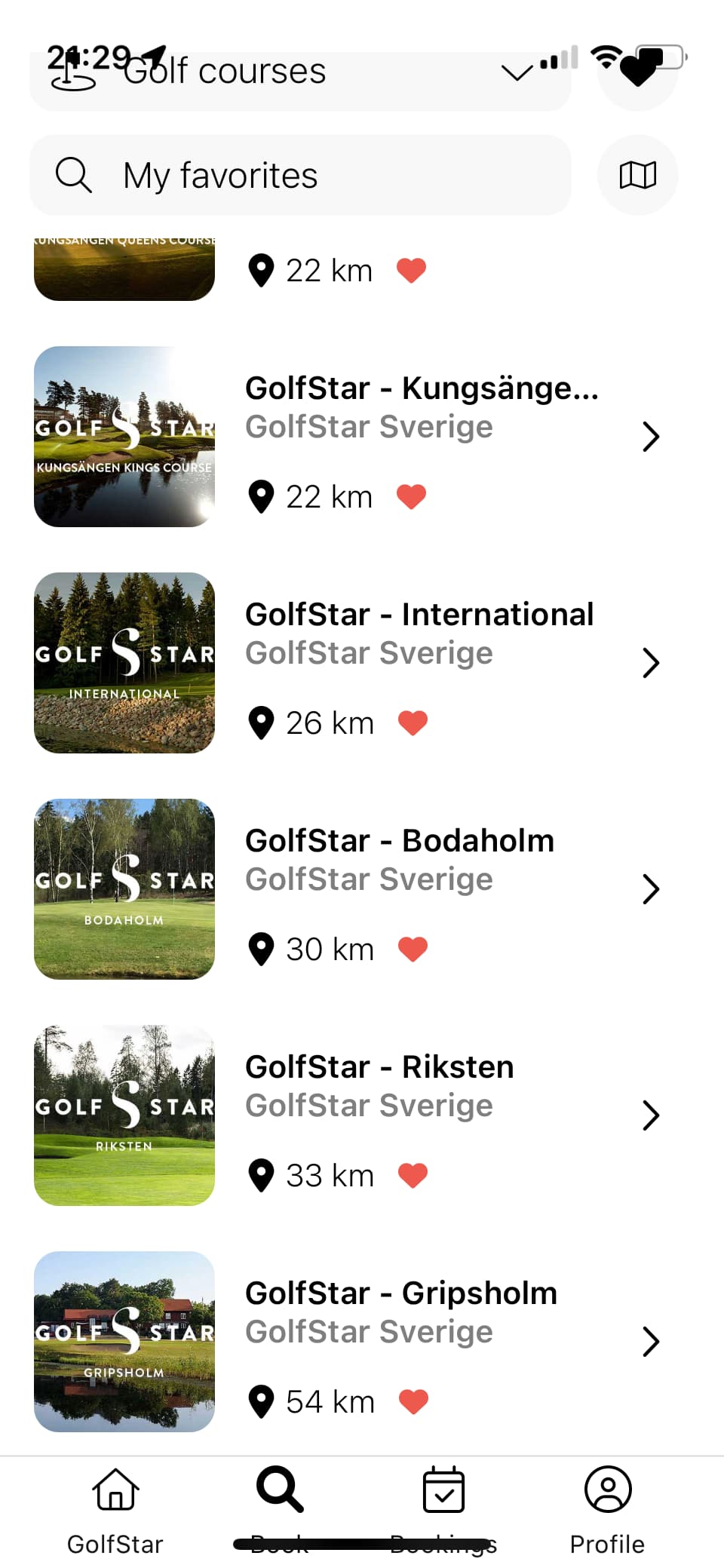Tap the My favorites search field
The image size is (724, 1568).
tap(300, 175)
